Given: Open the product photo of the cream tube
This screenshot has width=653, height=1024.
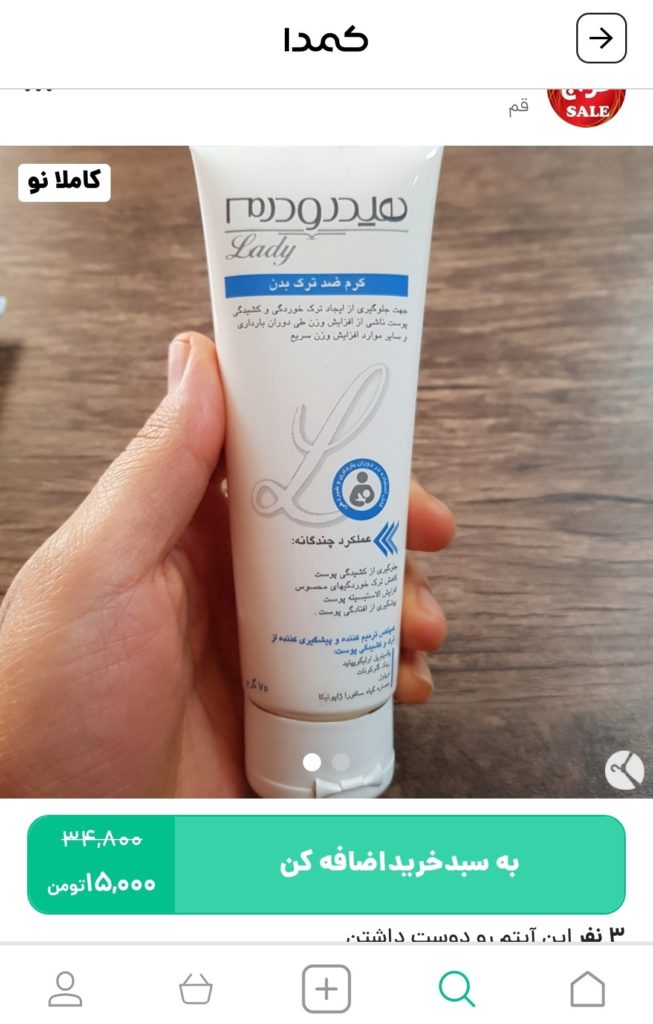Looking at the screenshot, I should [x=326, y=470].
